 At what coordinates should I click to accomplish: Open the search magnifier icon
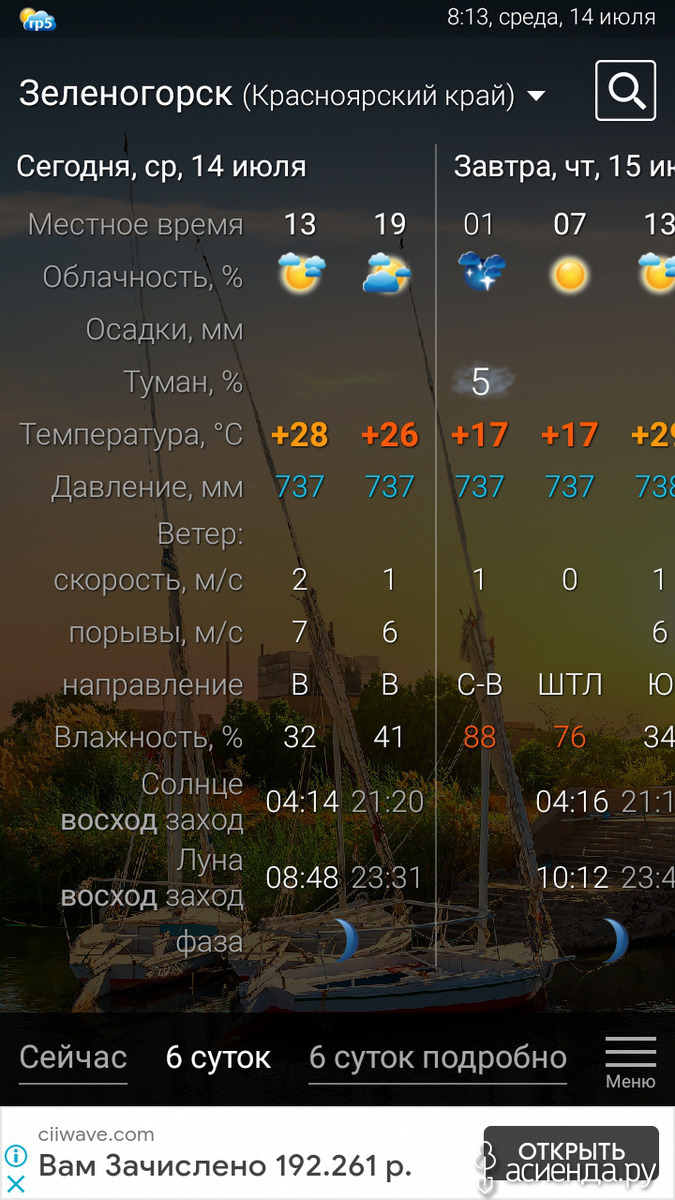pyautogui.click(x=625, y=91)
